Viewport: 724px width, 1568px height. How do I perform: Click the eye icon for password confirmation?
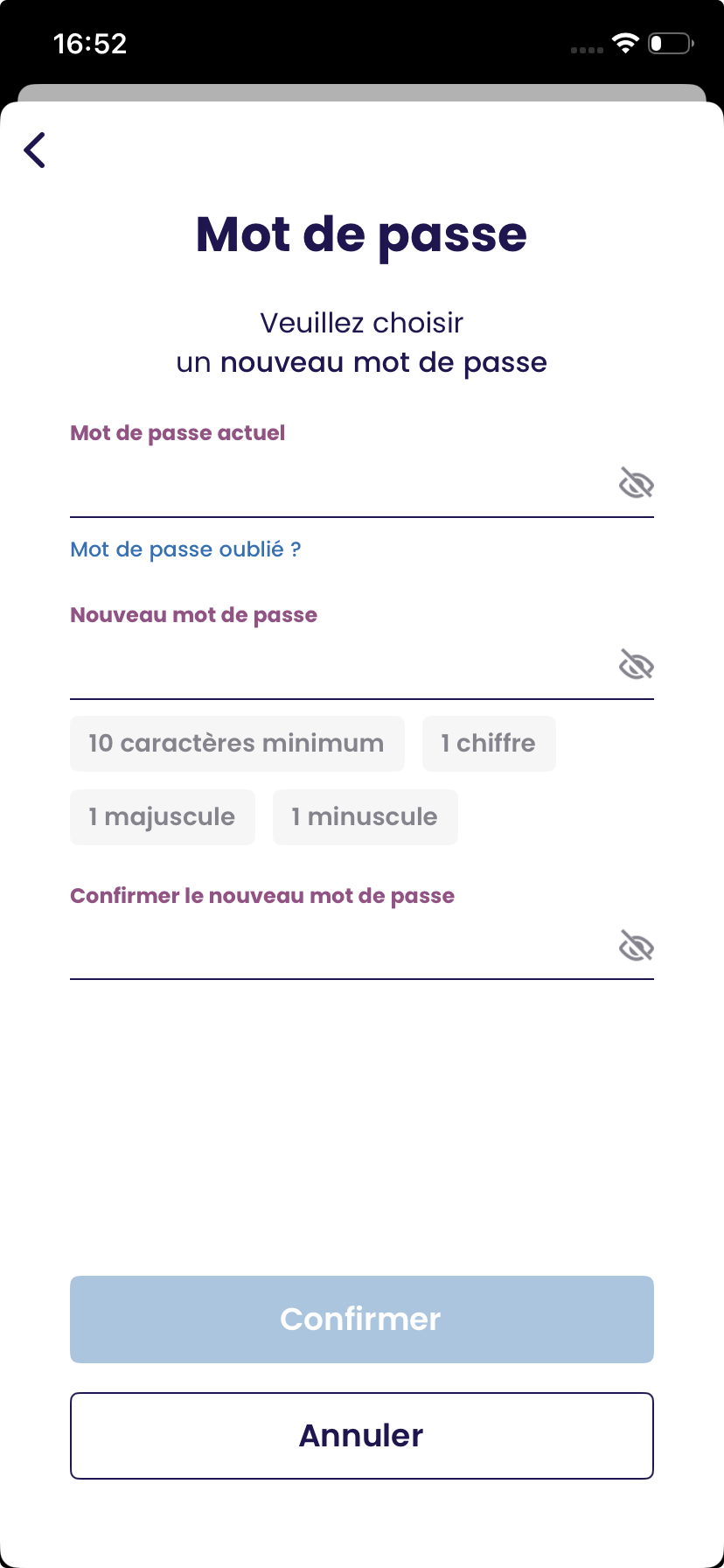pos(636,946)
